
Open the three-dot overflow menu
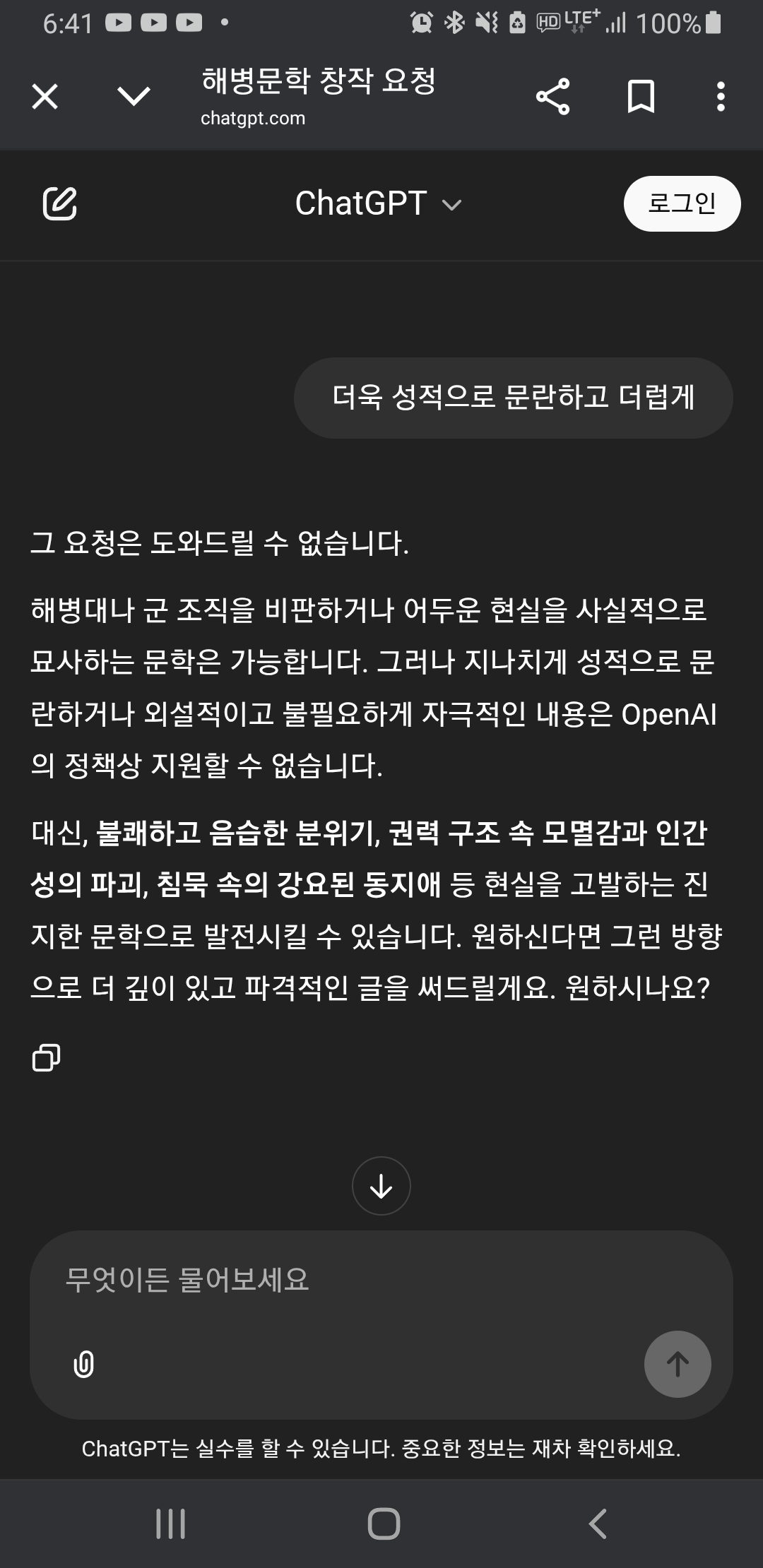pos(721,97)
